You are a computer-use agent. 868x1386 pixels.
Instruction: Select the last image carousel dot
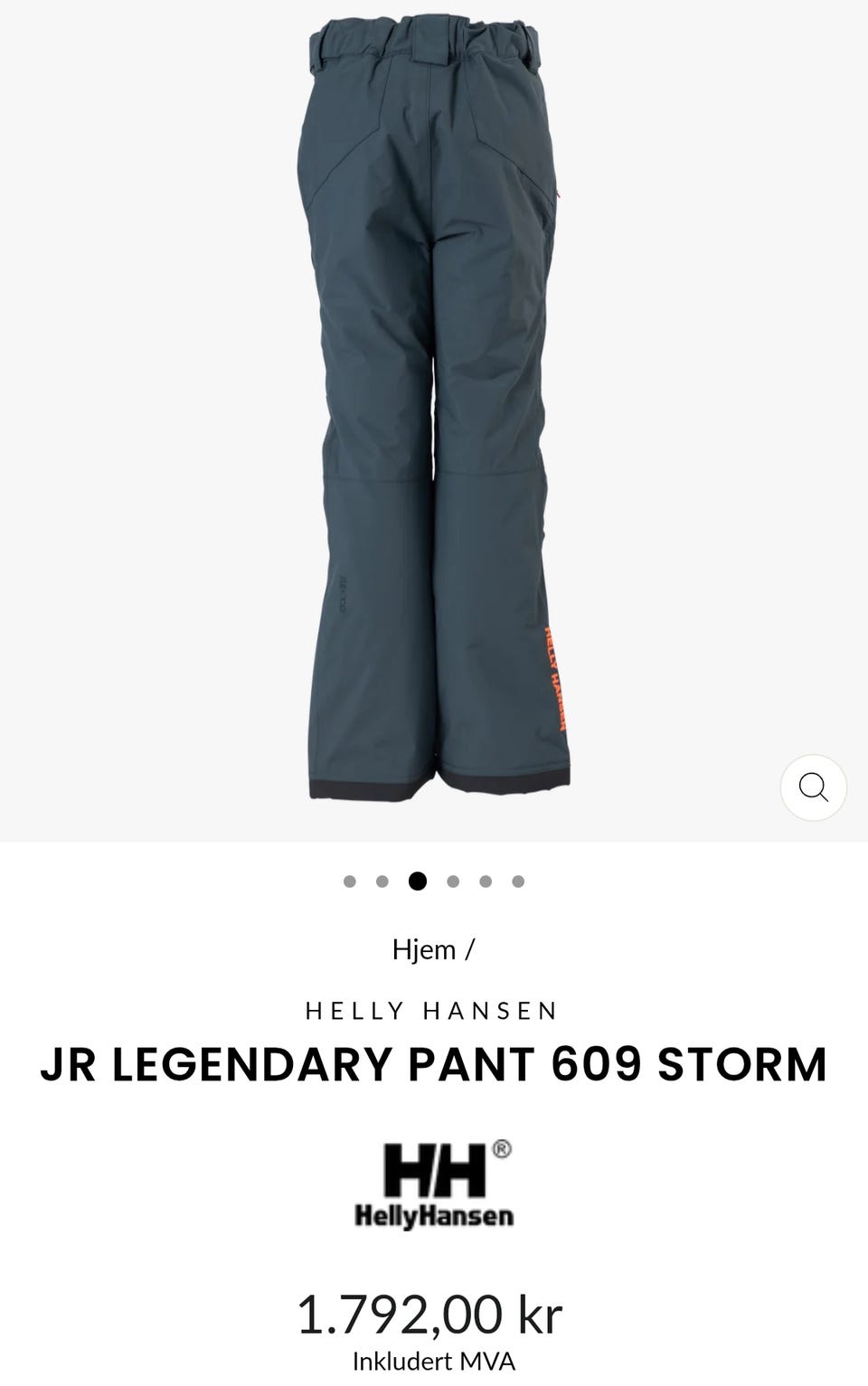click(x=518, y=882)
